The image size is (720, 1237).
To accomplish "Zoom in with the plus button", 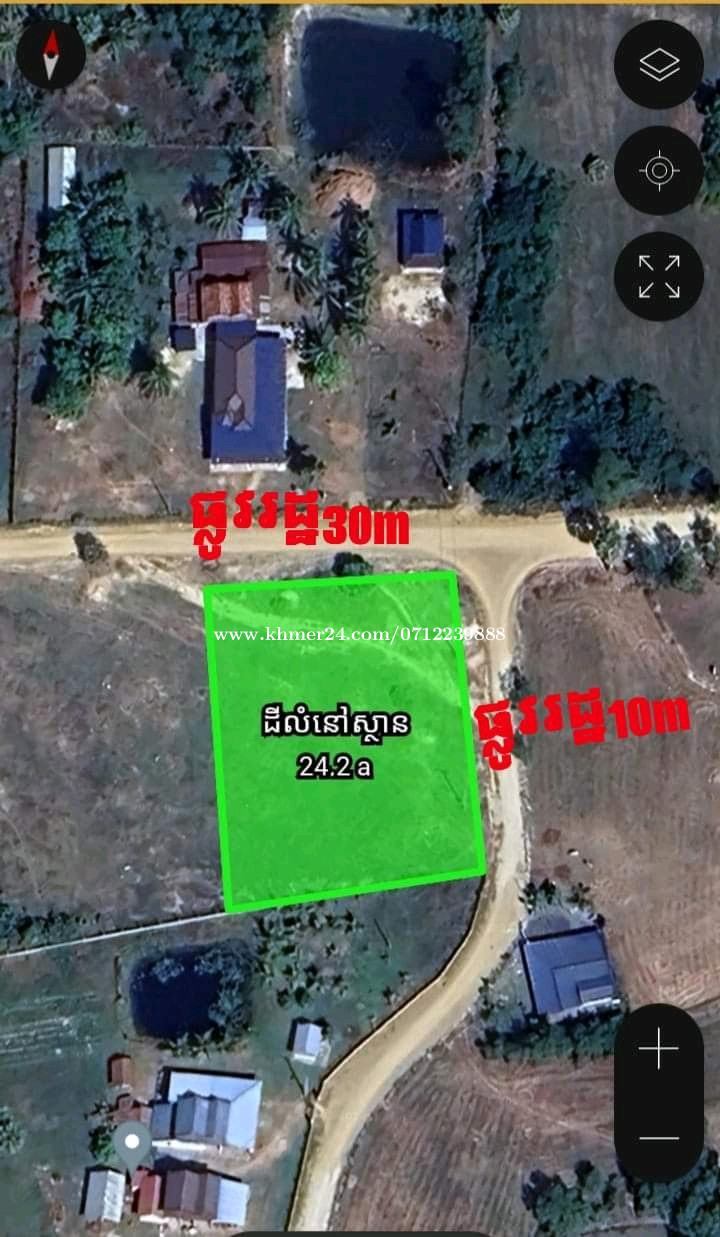I will click(659, 1050).
